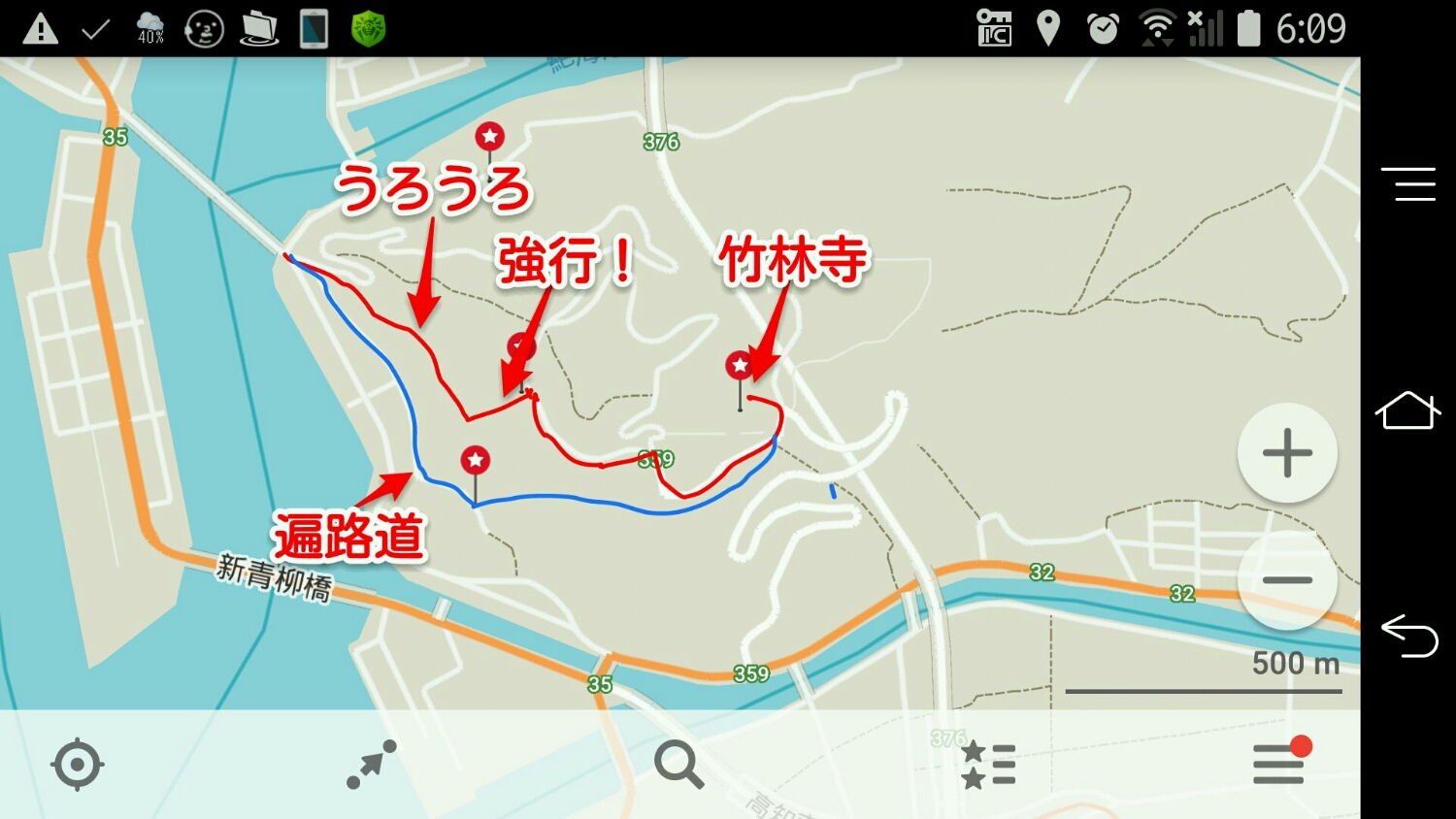This screenshot has width=1456, height=819.
Task: Select the topmost bookmark pin near the waterfront
Action: [489, 137]
